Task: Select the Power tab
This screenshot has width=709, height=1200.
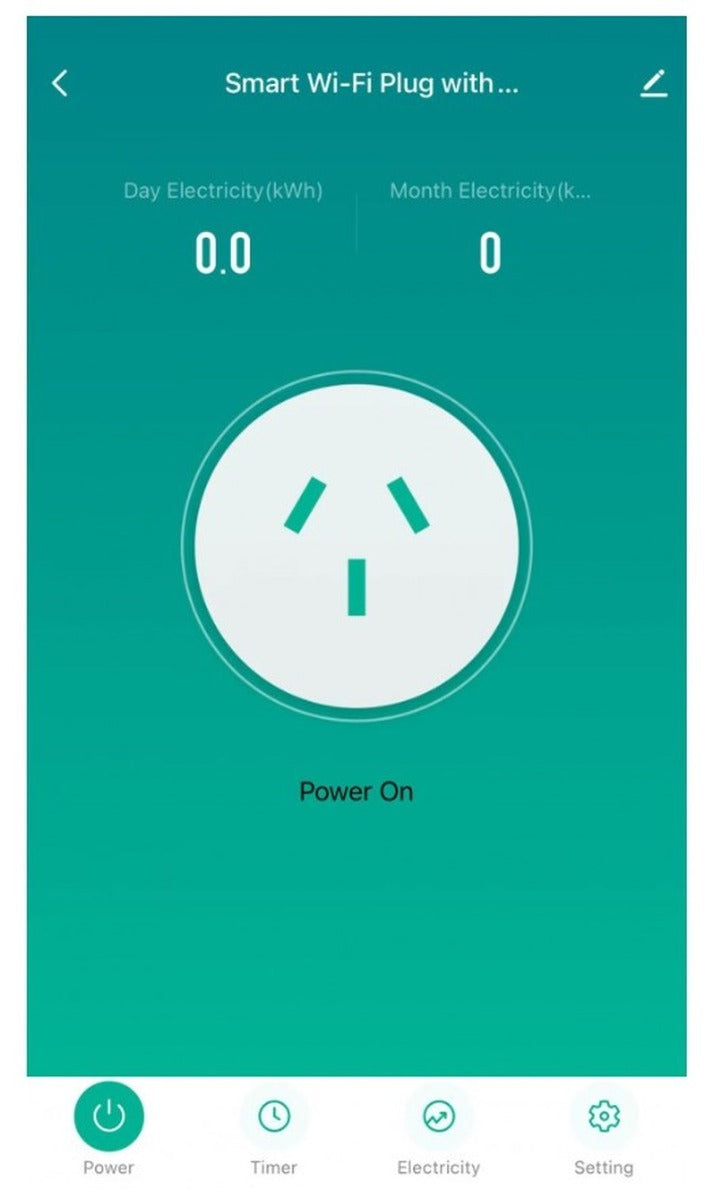Action: (x=109, y=1117)
